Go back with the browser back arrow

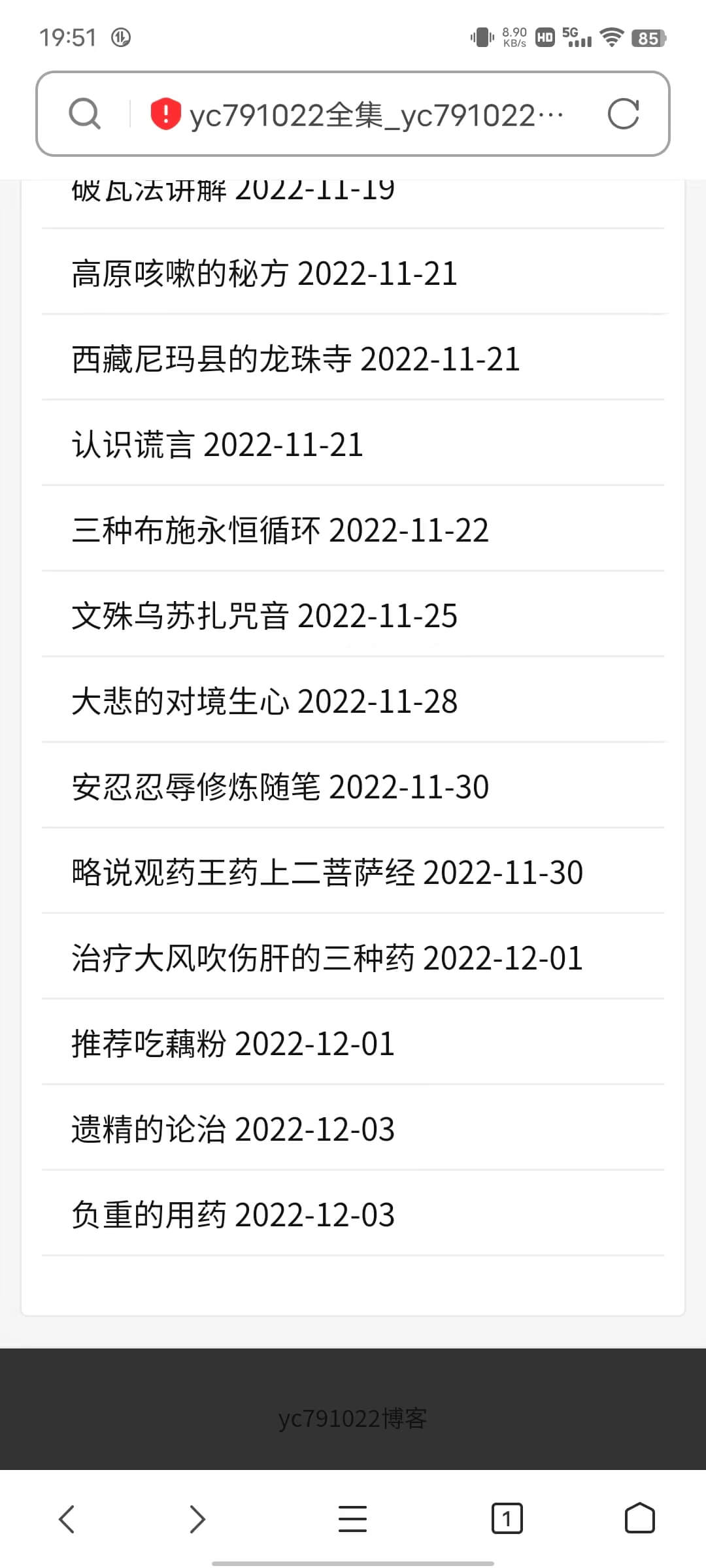click(x=67, y=1518)
